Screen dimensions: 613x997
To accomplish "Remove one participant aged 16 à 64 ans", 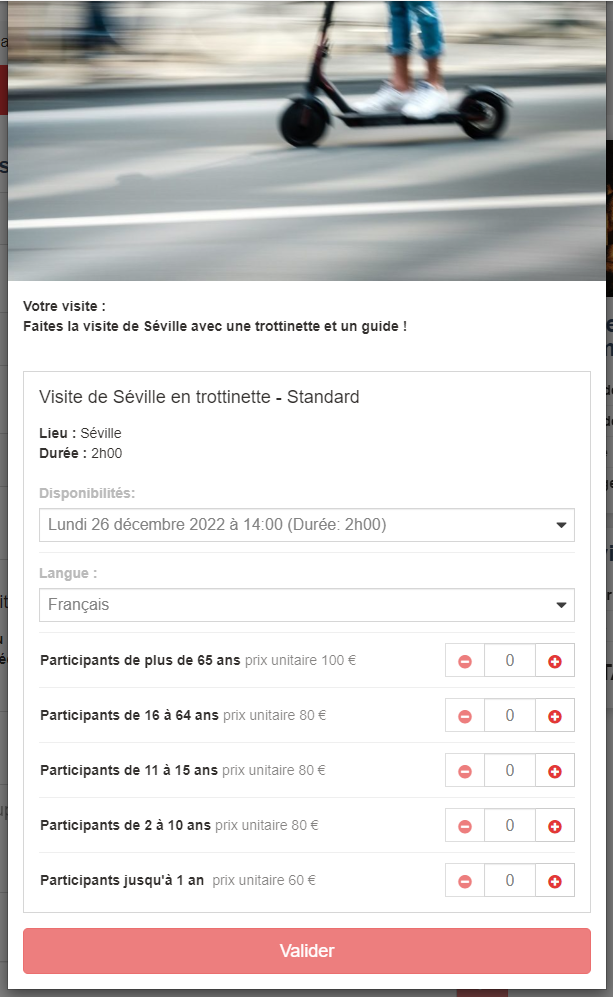I will coord(465,716).
